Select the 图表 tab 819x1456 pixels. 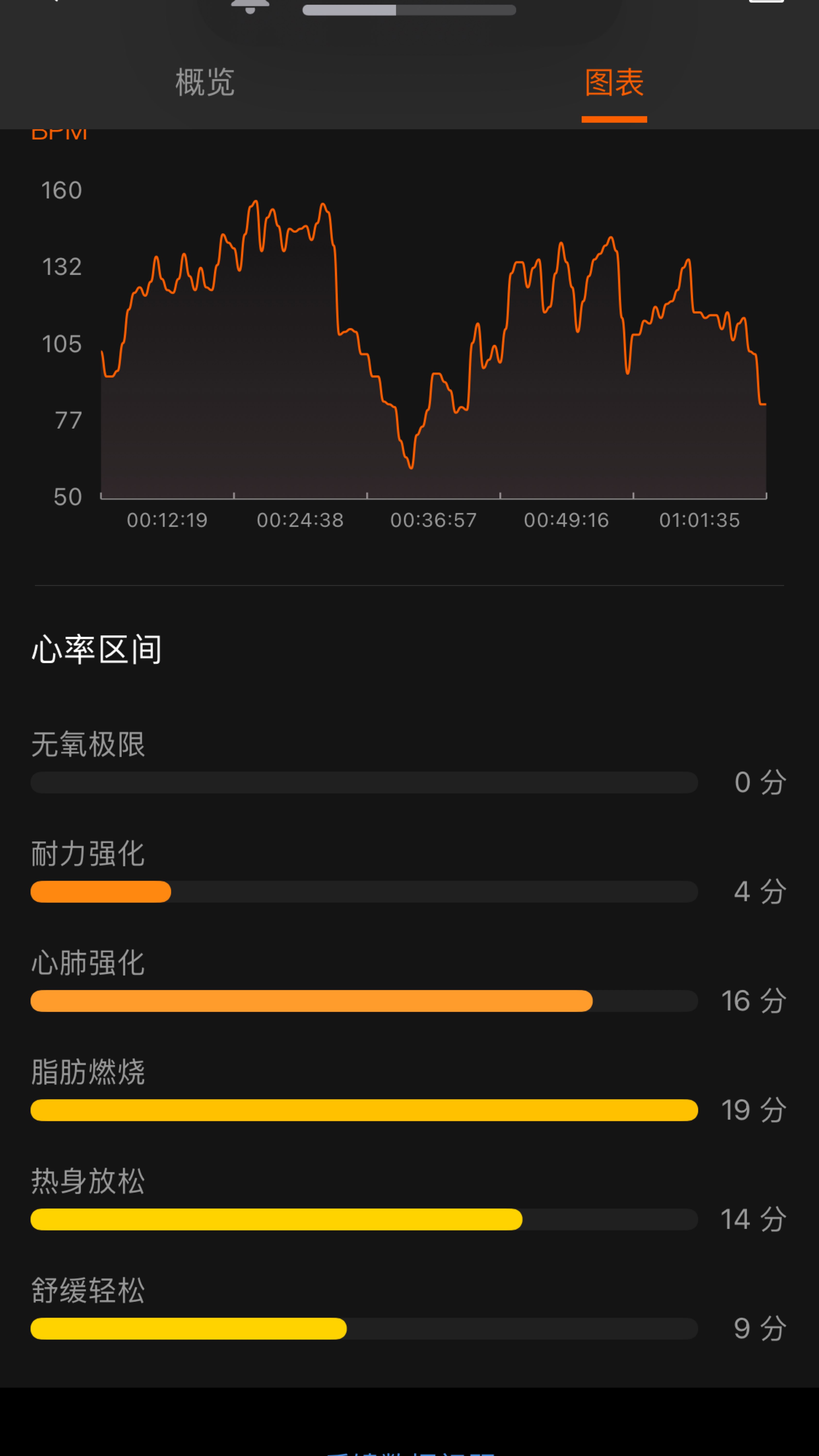(614, 83)
